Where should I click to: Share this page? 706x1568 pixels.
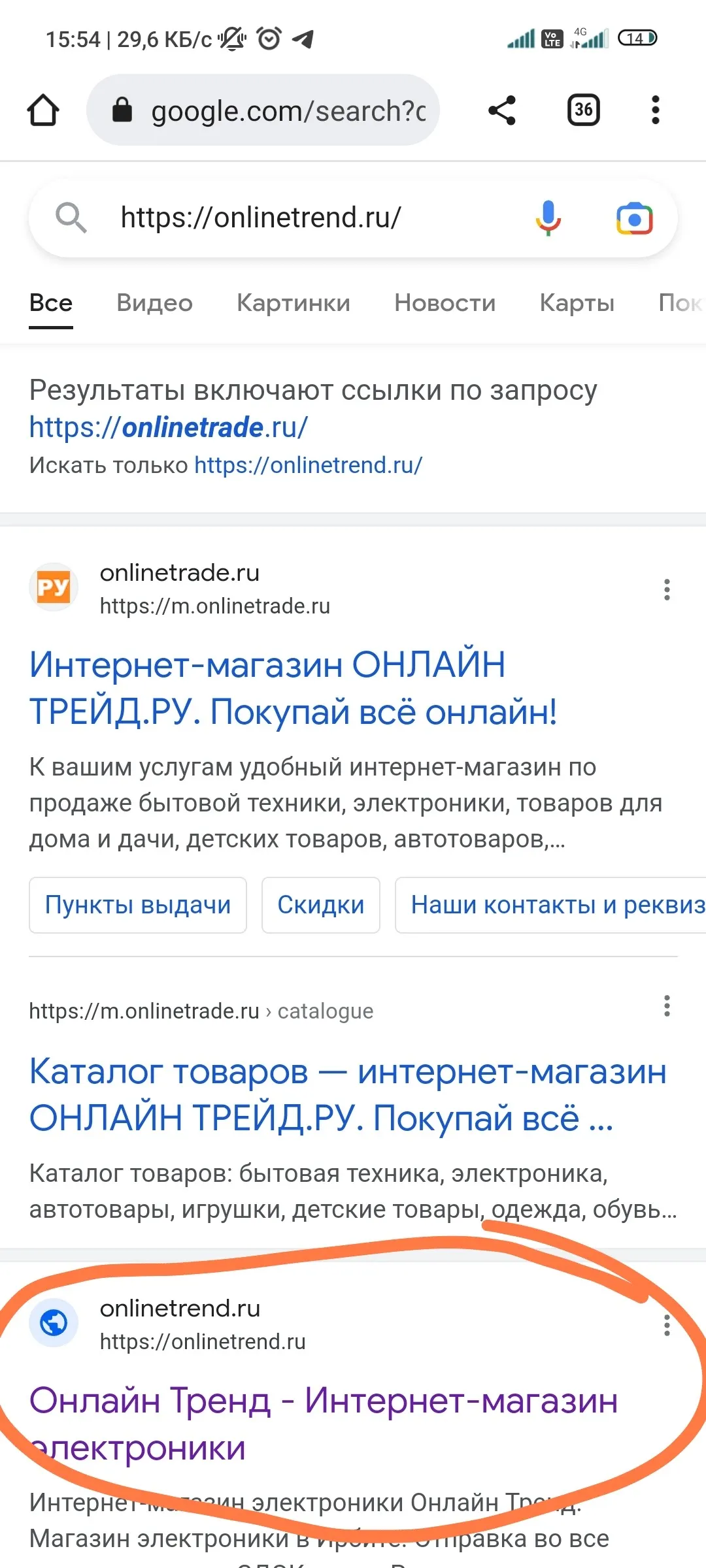[502, 110]
